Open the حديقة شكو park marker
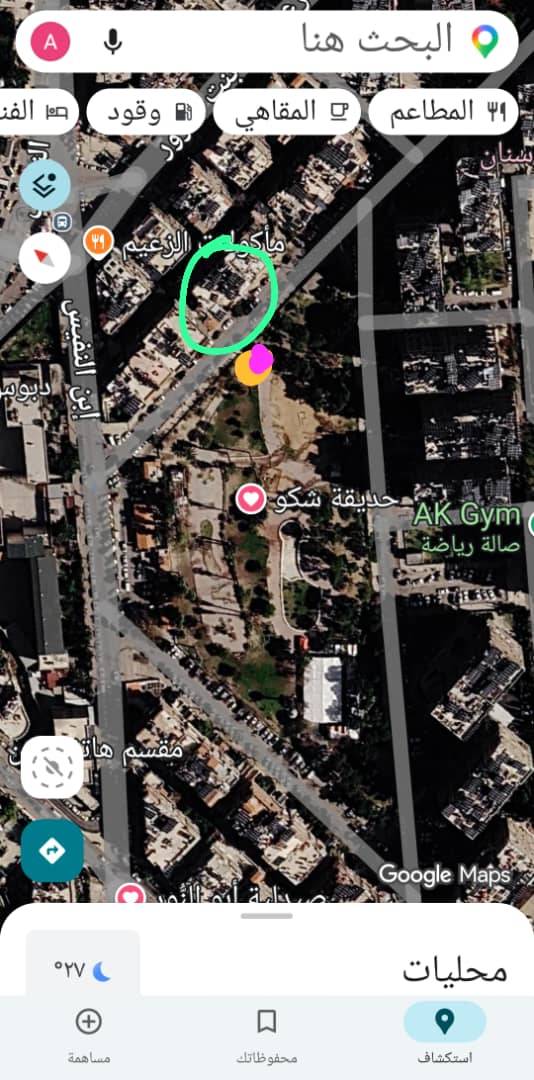Image resolution: width=534 pixels, height=1080 pixels. [251, 499]
